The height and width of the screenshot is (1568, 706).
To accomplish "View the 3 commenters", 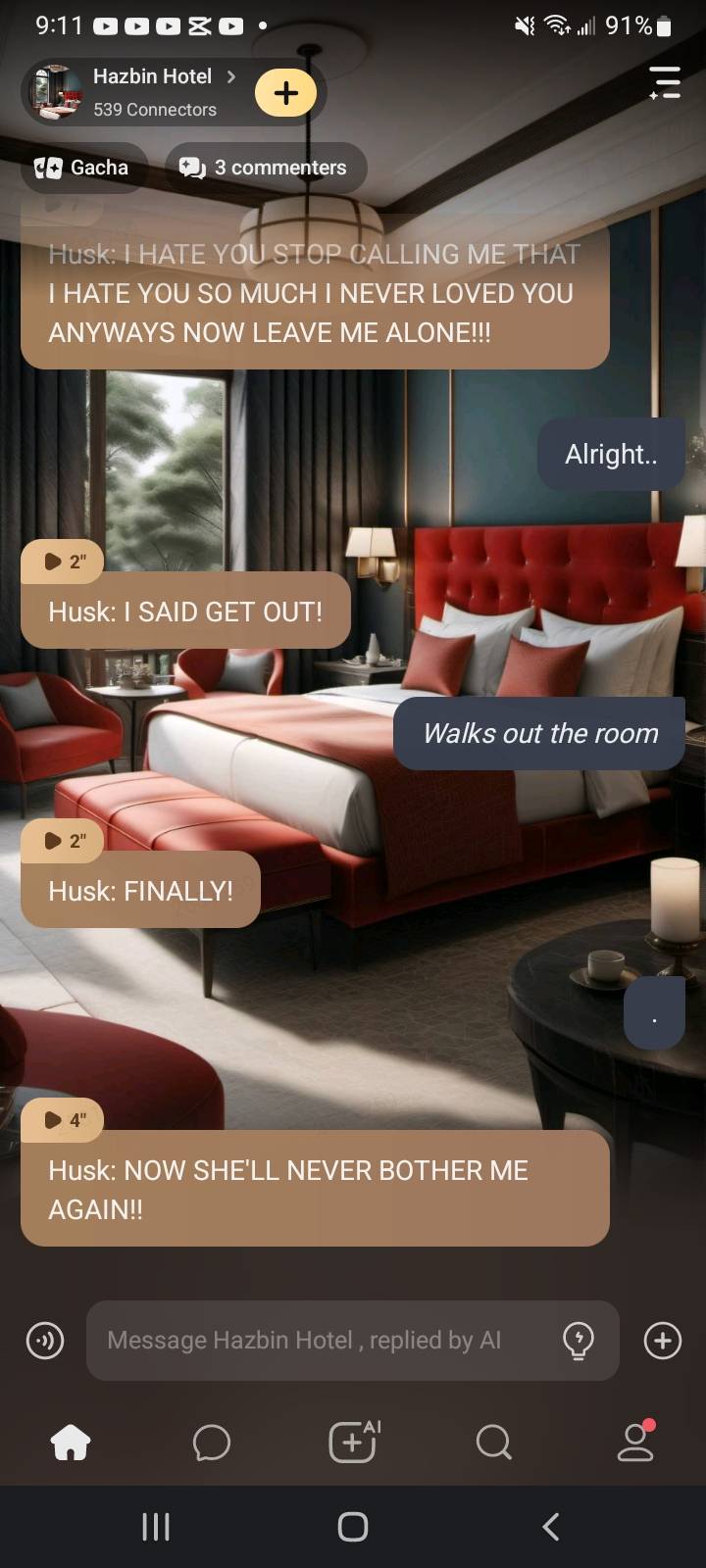I will (x=265, y=168).
